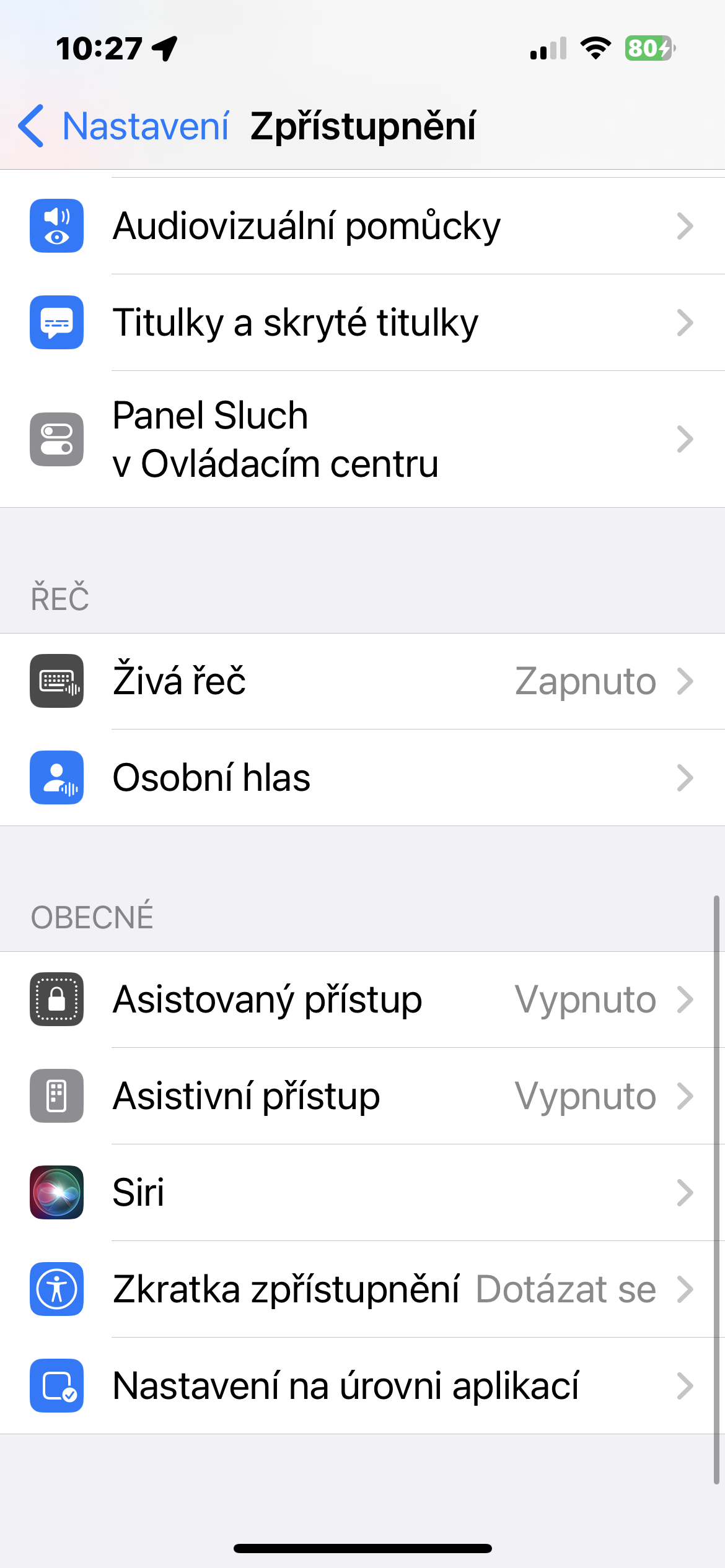This screenshot has height=1568, width=725.
Task: Open Panel Sluch v Ovládacím centru
Action: pyautogui.click(x=362, y=439)
